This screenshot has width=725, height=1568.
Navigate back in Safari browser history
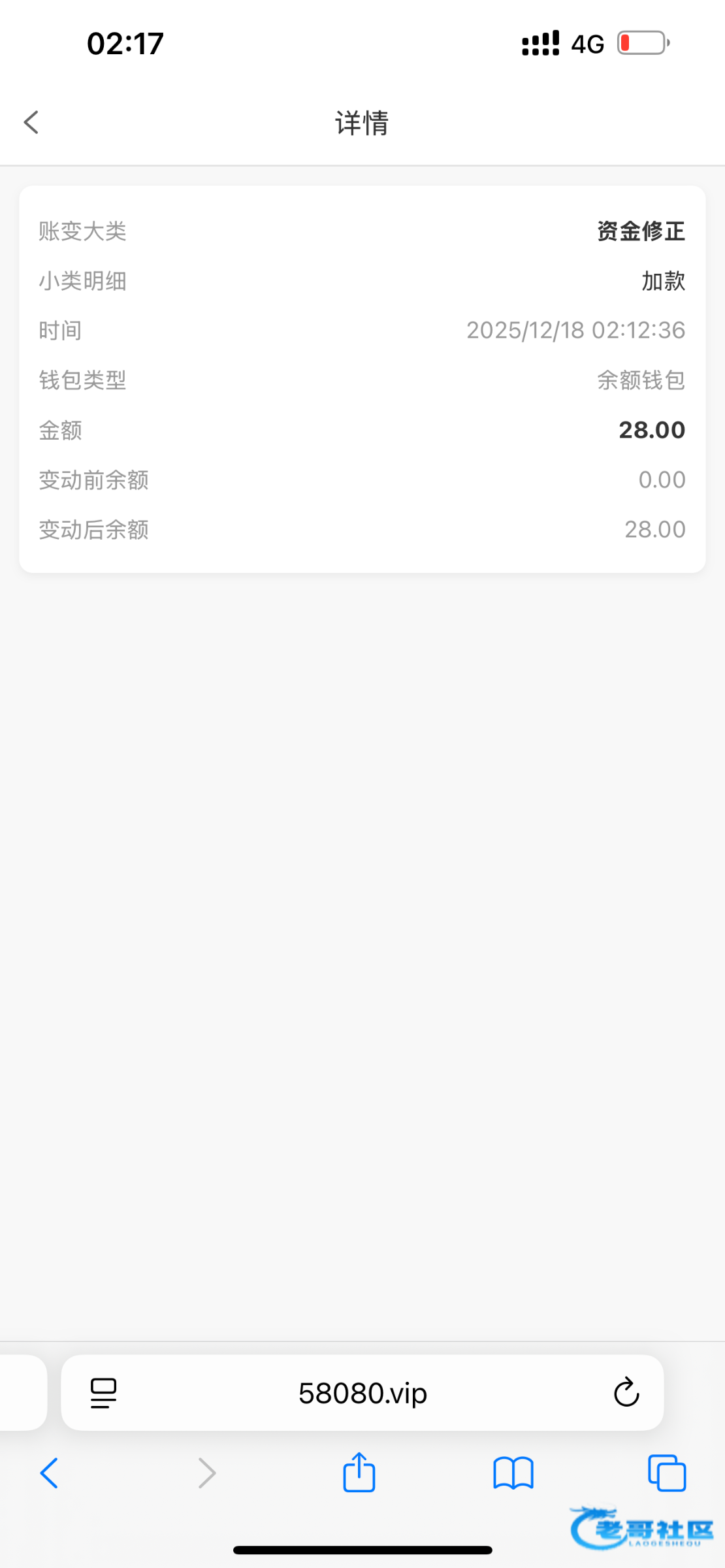(x=50, y=1473)
